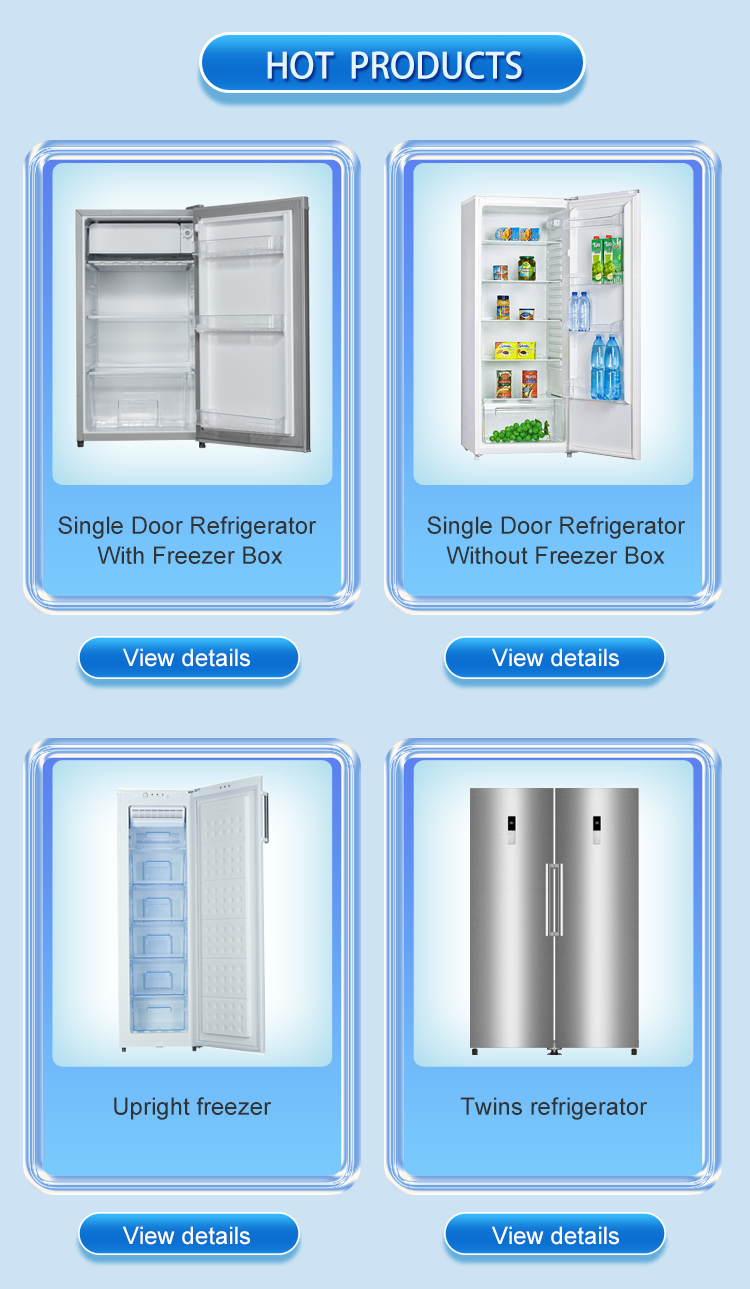750x1289 pixels.
Task: View details of Upright freezer
Action: coord(188,1235)
